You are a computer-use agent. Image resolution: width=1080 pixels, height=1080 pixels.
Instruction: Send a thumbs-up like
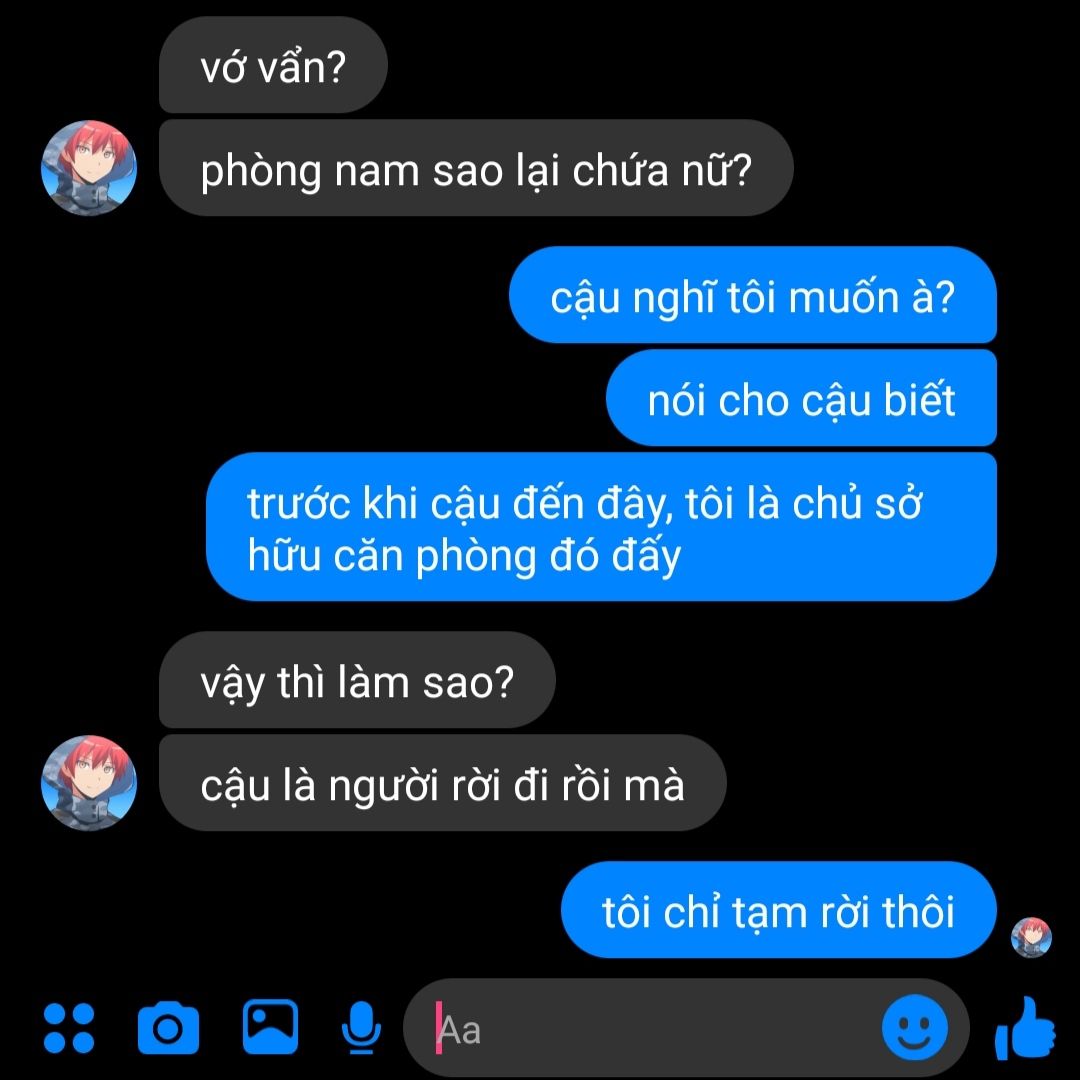pos(1024,1027)
